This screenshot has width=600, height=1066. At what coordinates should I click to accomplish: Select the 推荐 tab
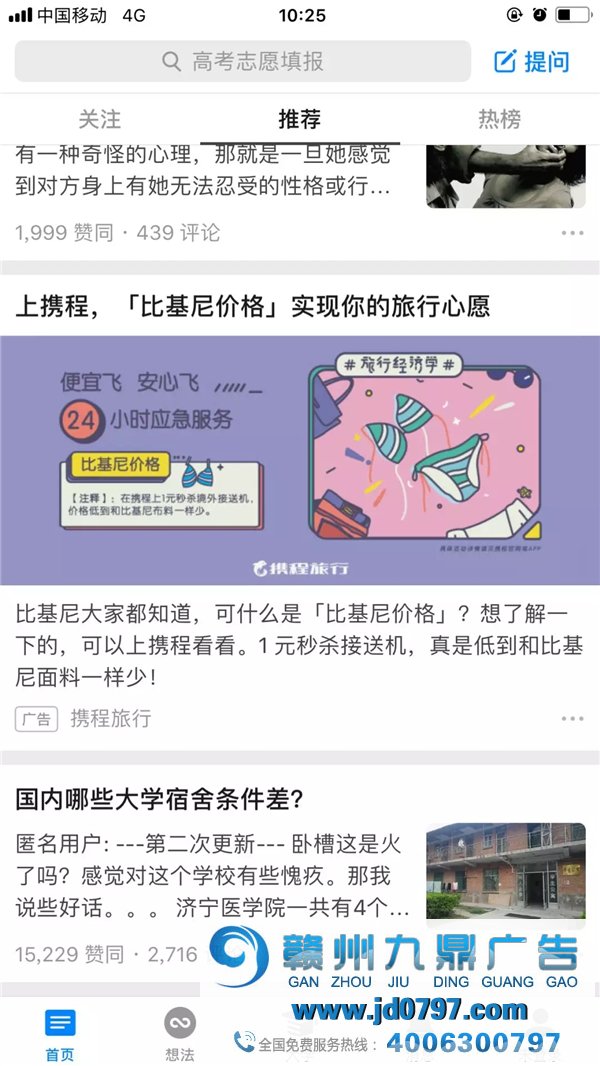click(x=299, y=120)
